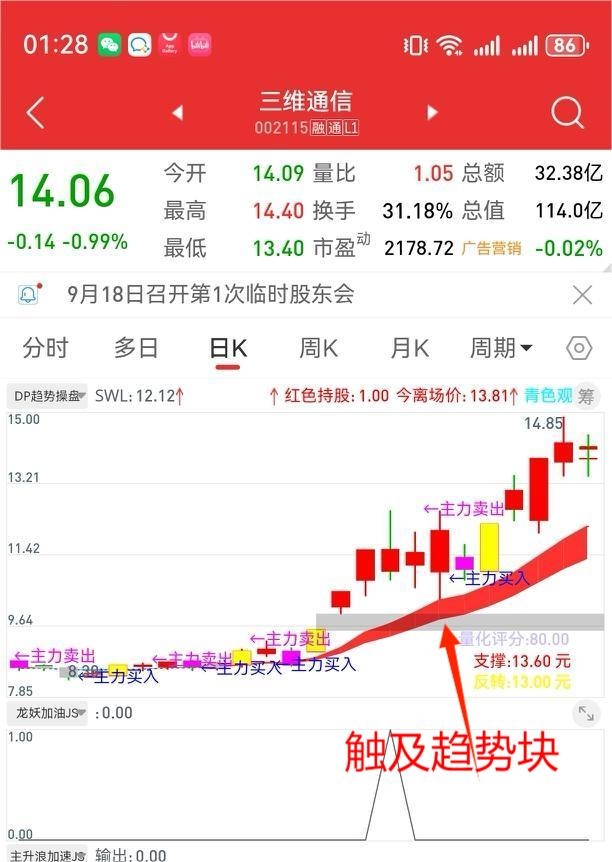Open the 筹 chip distribution button
Viewport: 612px width, 862px height.
pyautogui.click(x=587, y=396)
